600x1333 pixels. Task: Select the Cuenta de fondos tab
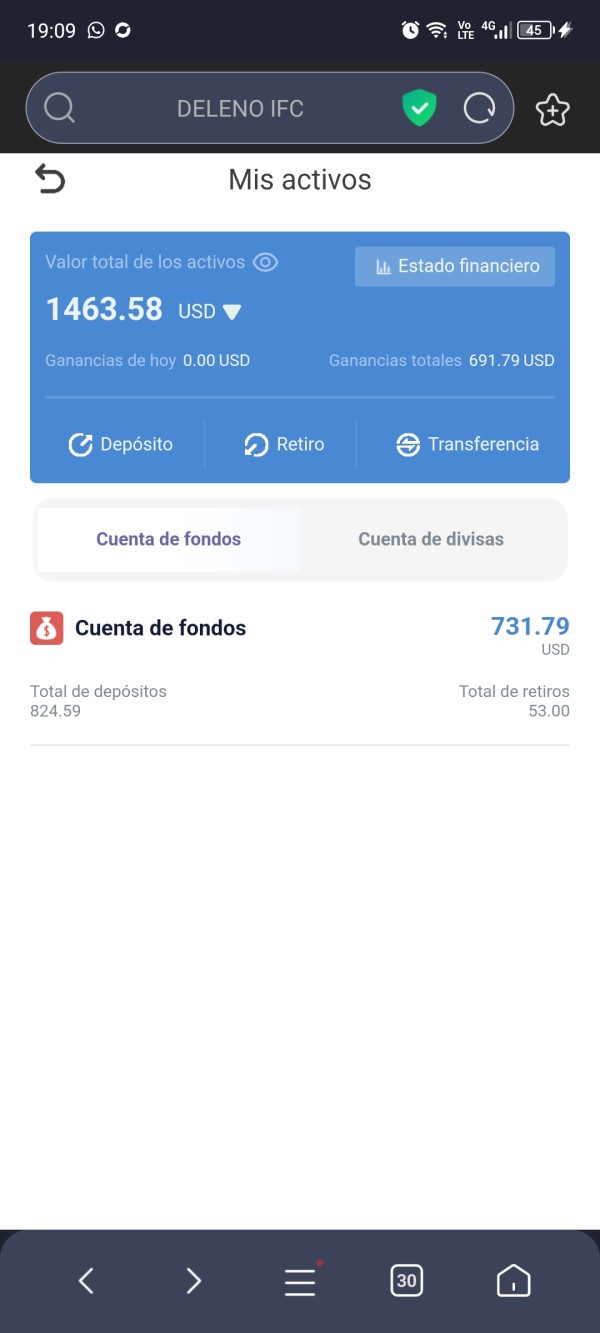pyautogui.click(x=169, y=539)
